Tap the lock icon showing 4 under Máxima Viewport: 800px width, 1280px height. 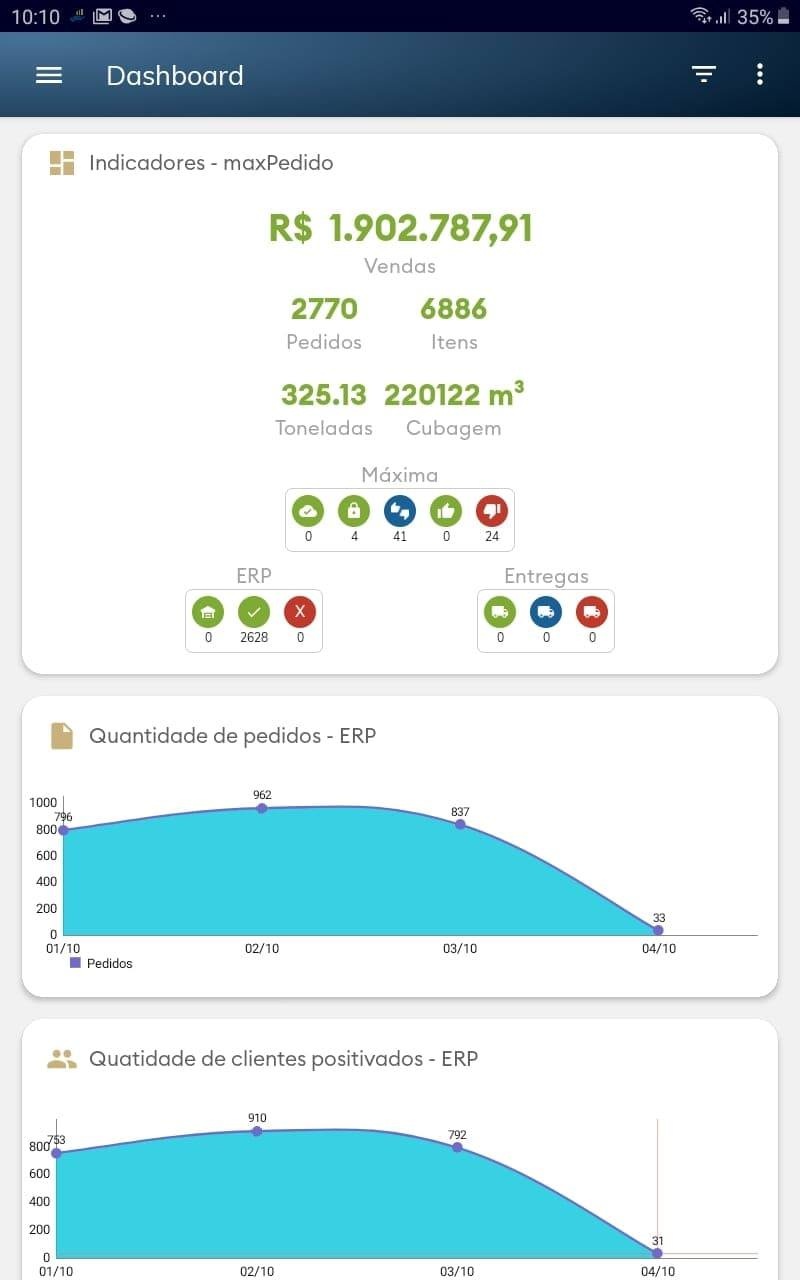coord(352,511)
